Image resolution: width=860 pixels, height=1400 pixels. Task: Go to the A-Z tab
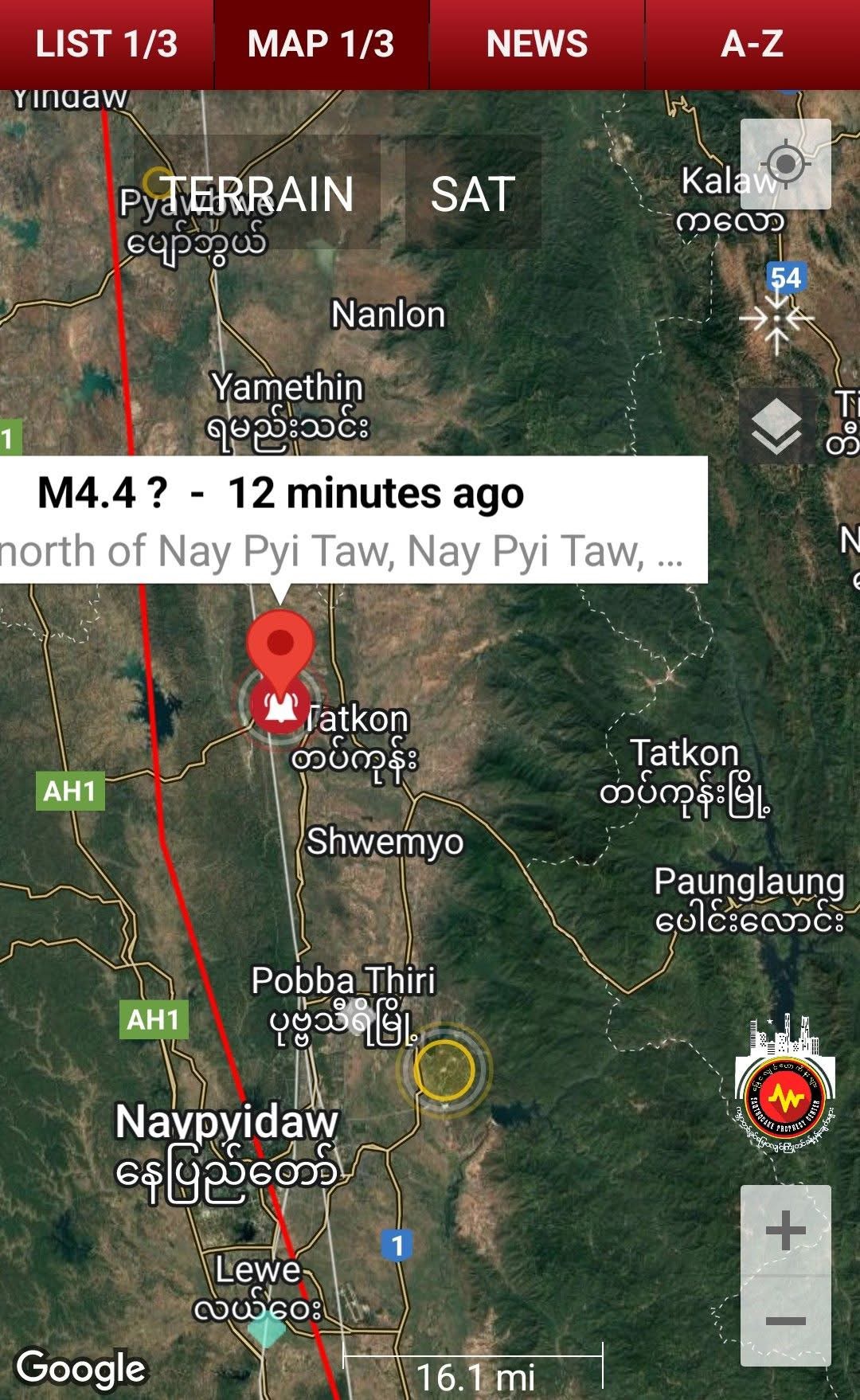[752, 45]
